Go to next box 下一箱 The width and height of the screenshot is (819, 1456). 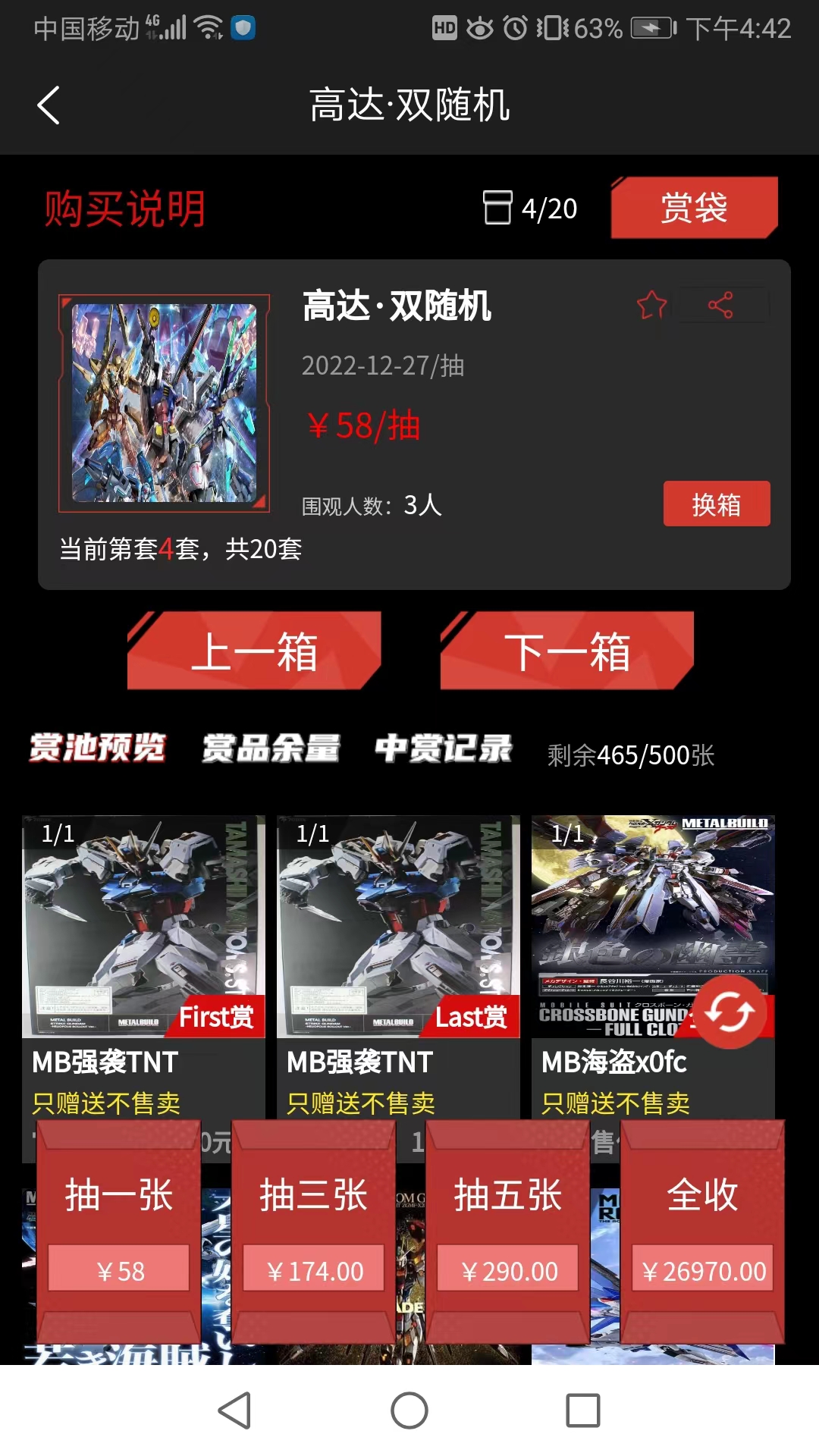567,651
